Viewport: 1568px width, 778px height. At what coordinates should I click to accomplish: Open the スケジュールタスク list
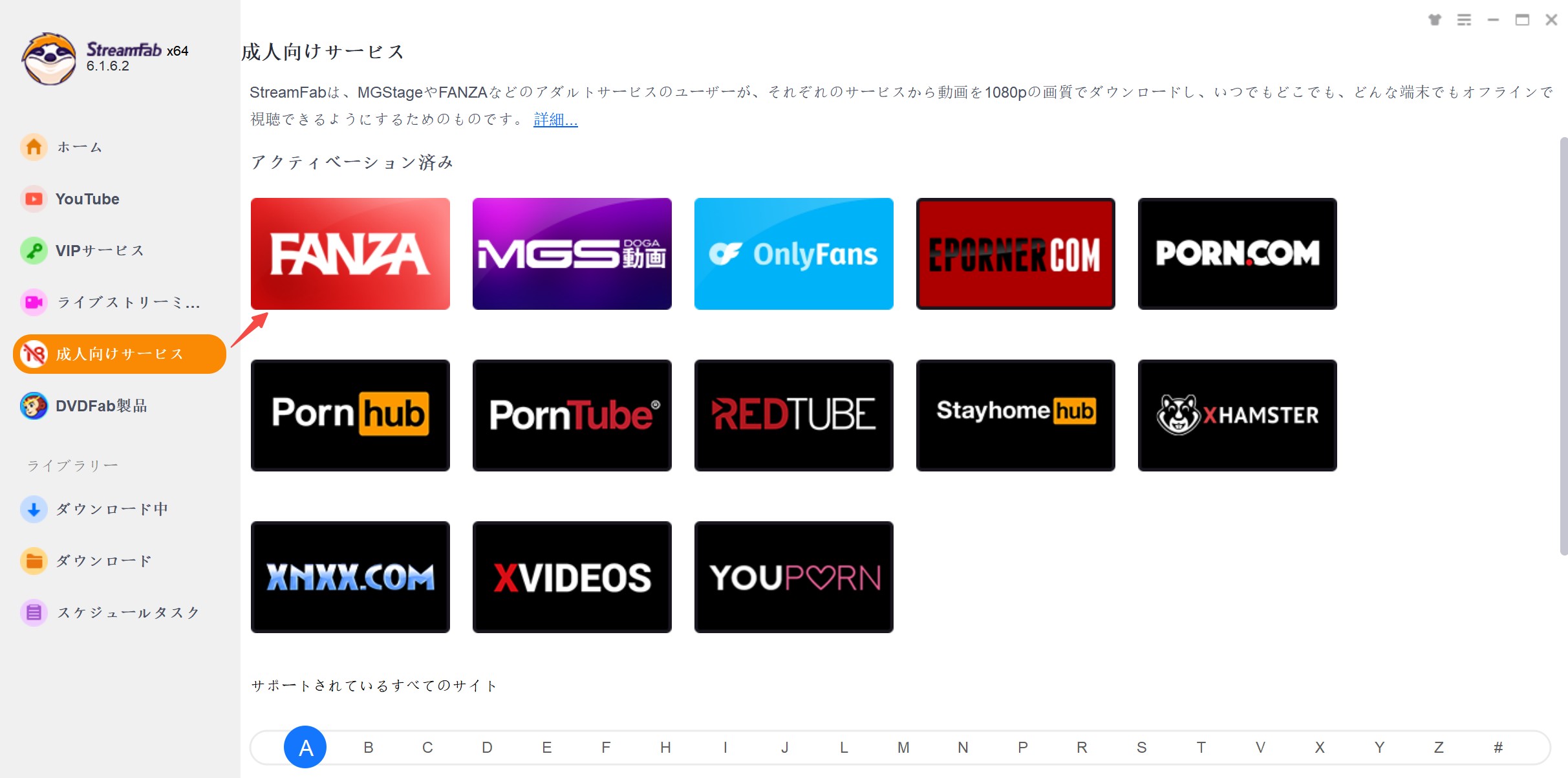[127, 613]
